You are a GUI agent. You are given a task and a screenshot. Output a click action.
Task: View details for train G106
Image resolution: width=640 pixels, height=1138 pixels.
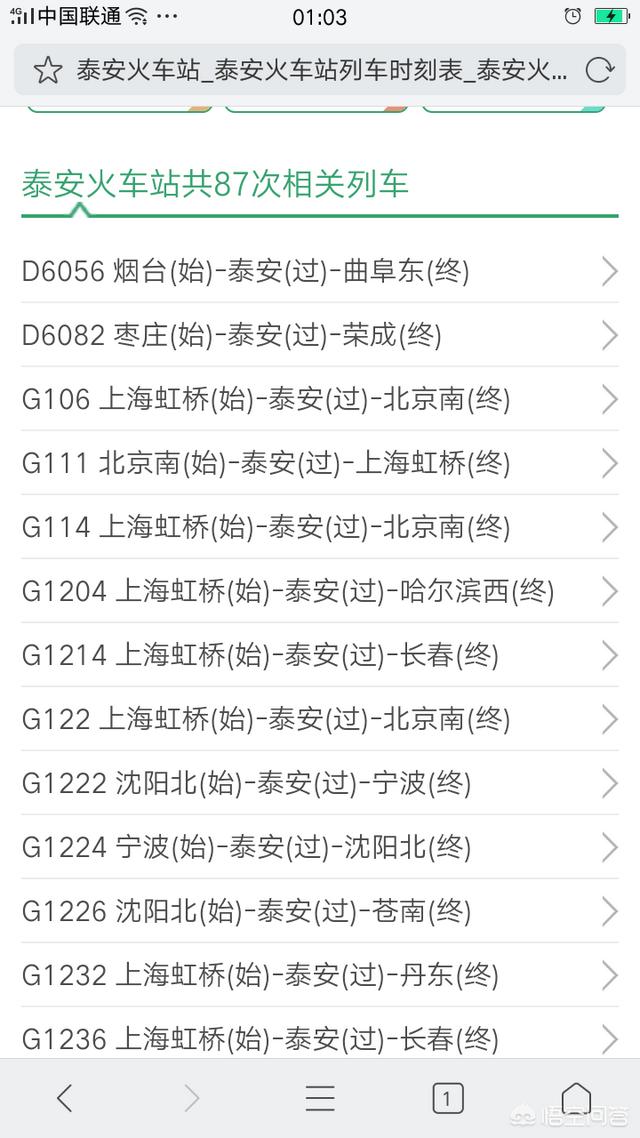(x=320, y=399)
